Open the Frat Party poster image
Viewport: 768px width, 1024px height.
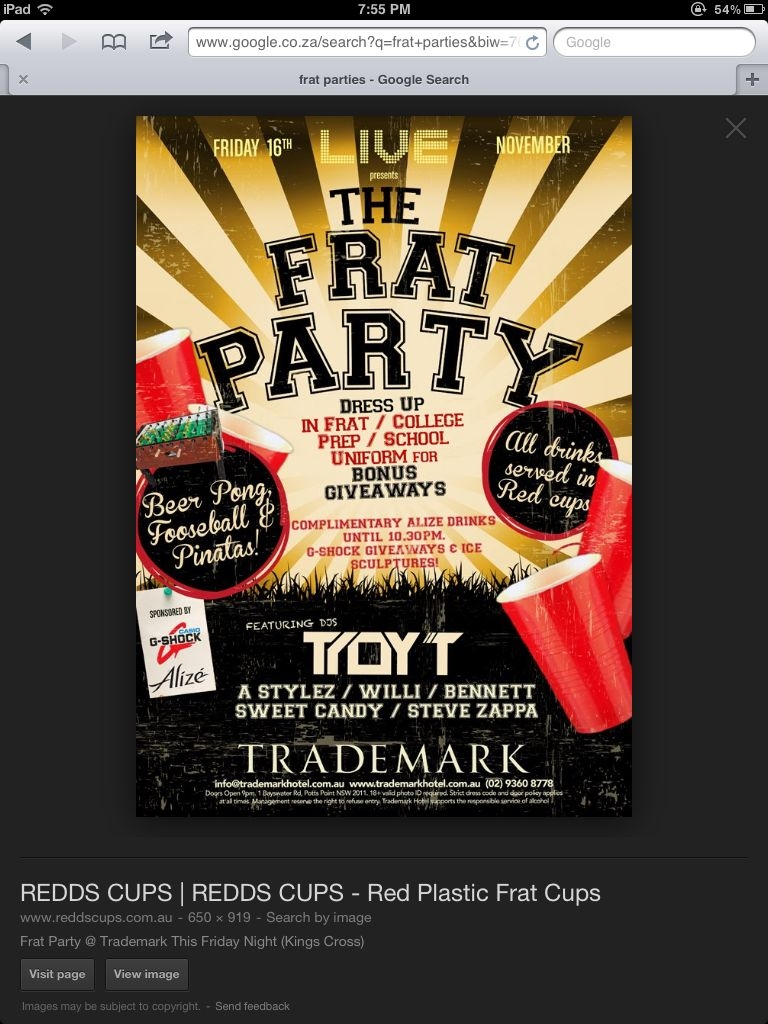(x=384, y=466)
